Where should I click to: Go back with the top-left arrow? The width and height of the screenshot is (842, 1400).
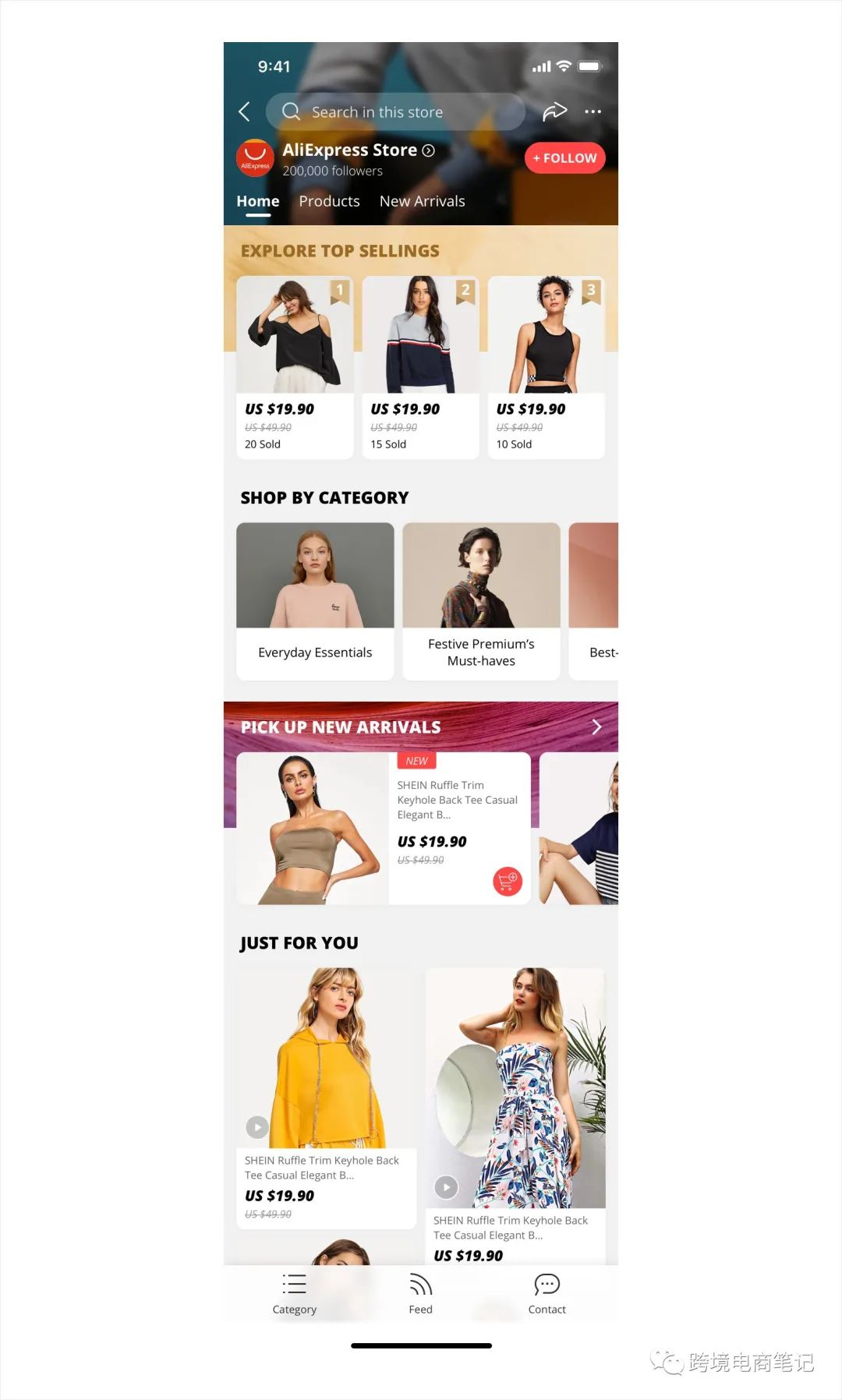(245, 111)
